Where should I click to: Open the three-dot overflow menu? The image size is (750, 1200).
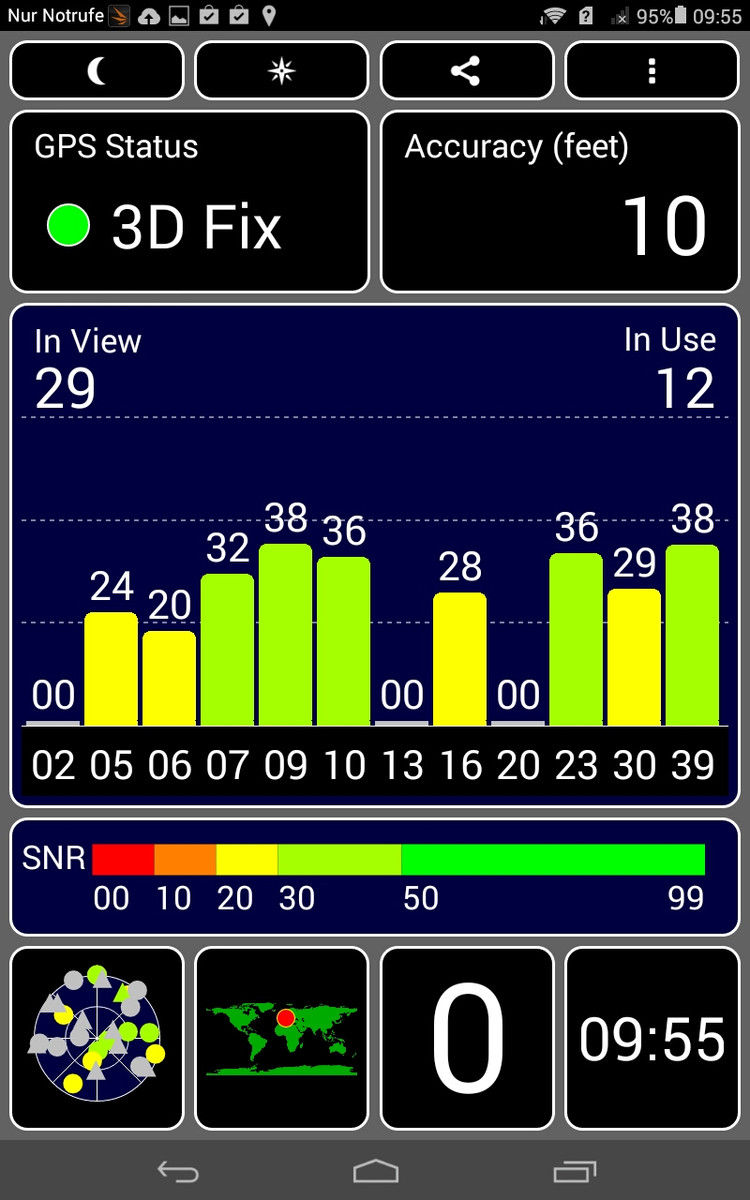coord(652,71)
